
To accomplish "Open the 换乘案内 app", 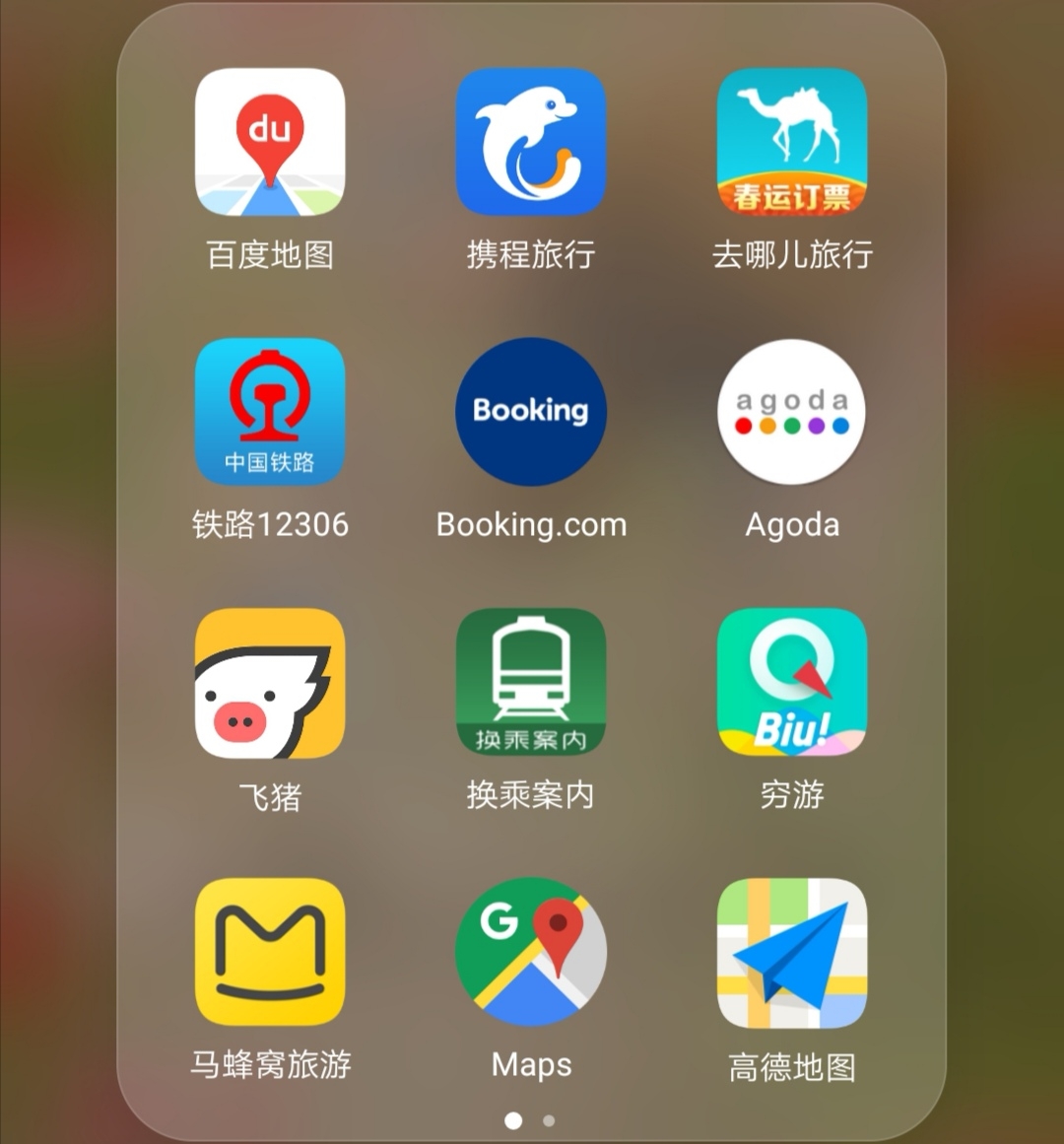I will [x=531, y=683].
